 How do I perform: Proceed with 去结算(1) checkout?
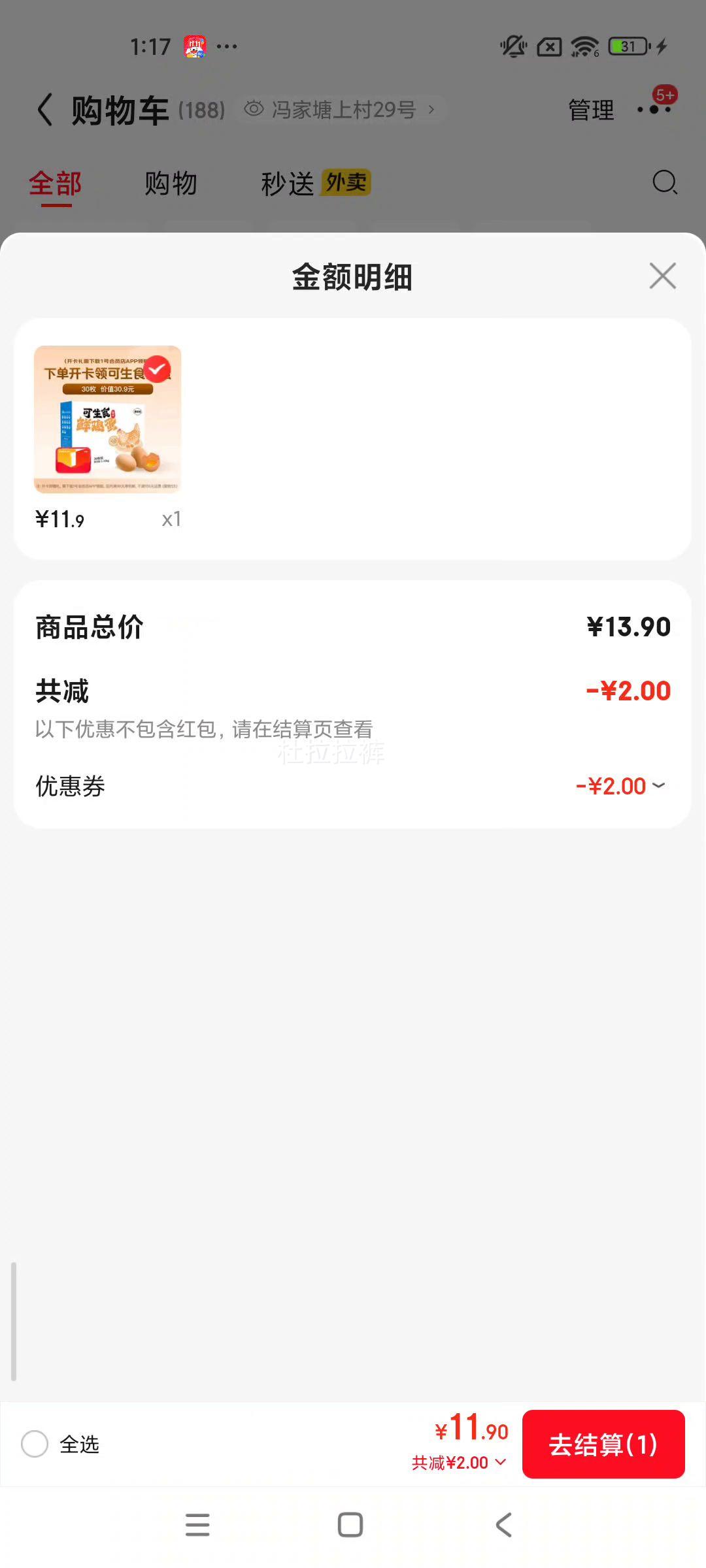603,1444
